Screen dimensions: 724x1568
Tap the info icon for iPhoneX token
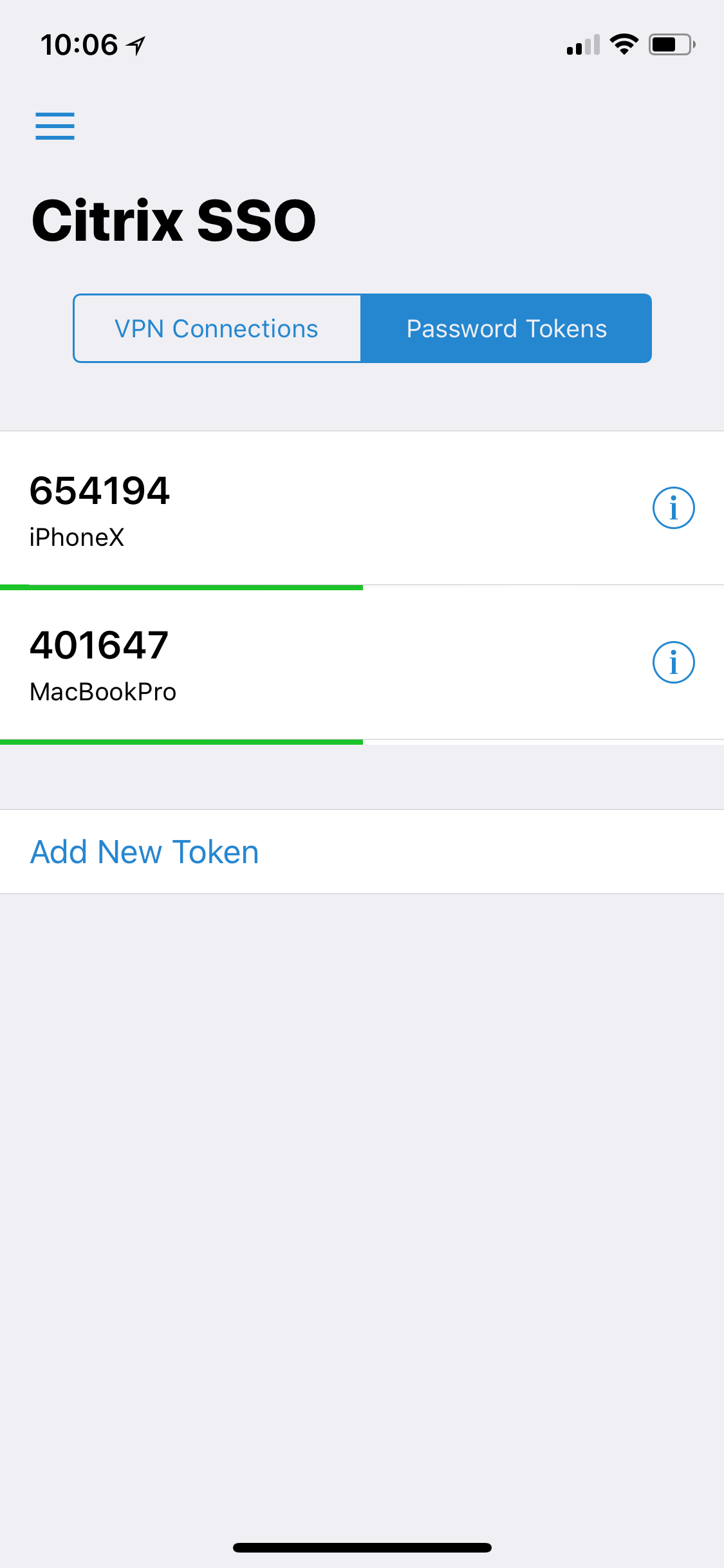(673, 508)
